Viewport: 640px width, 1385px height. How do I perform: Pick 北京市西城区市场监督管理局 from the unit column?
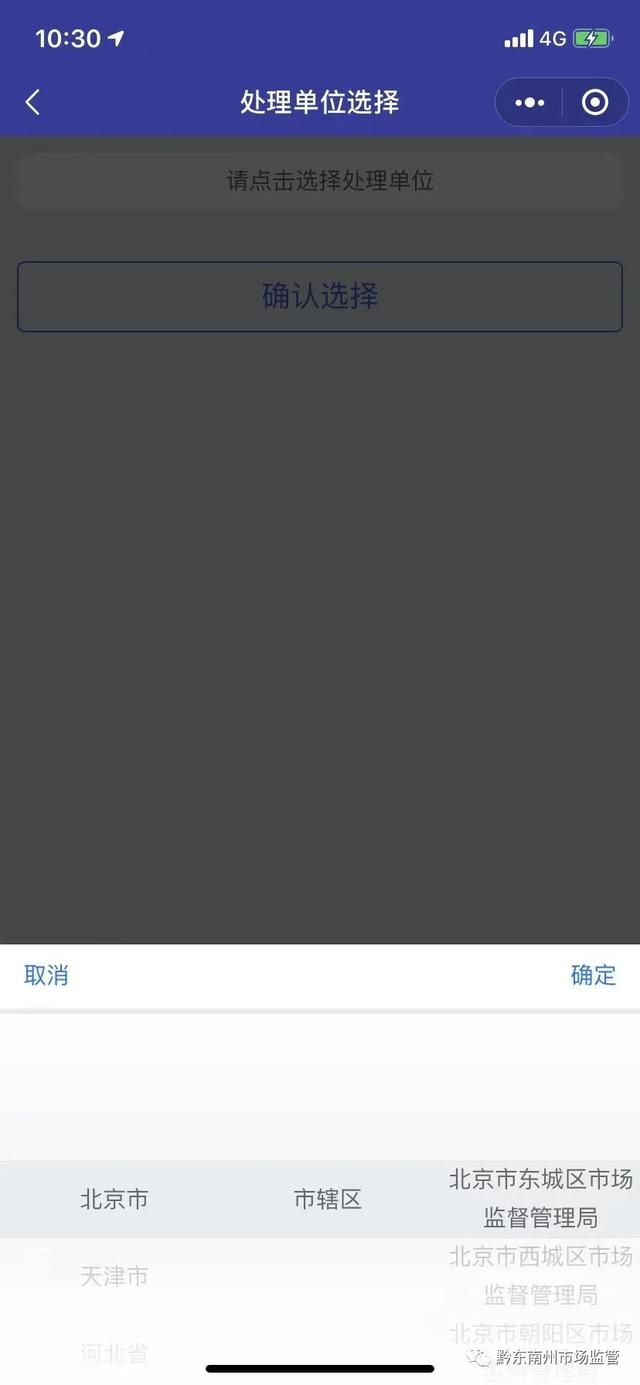541,1275
